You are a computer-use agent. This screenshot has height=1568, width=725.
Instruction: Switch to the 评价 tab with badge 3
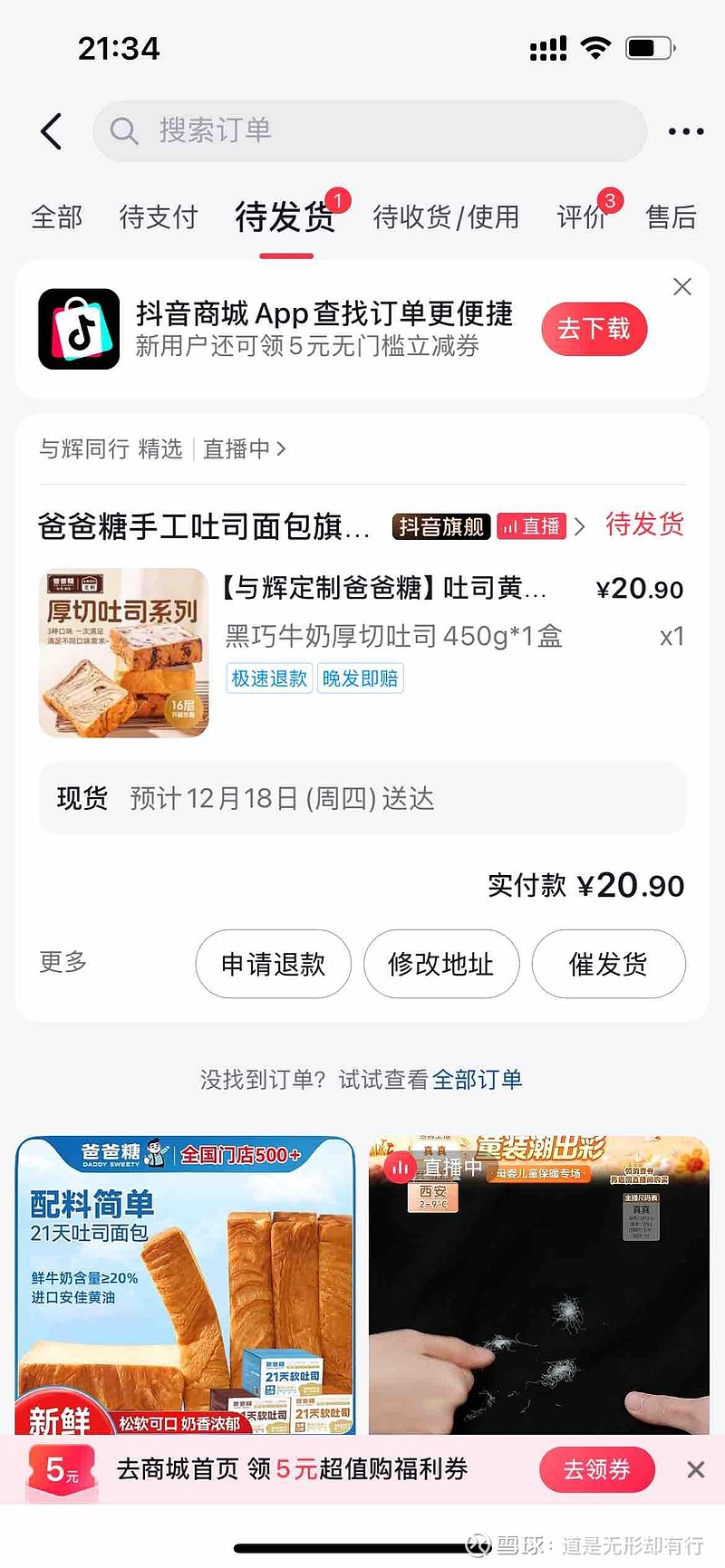pos(583,217)
